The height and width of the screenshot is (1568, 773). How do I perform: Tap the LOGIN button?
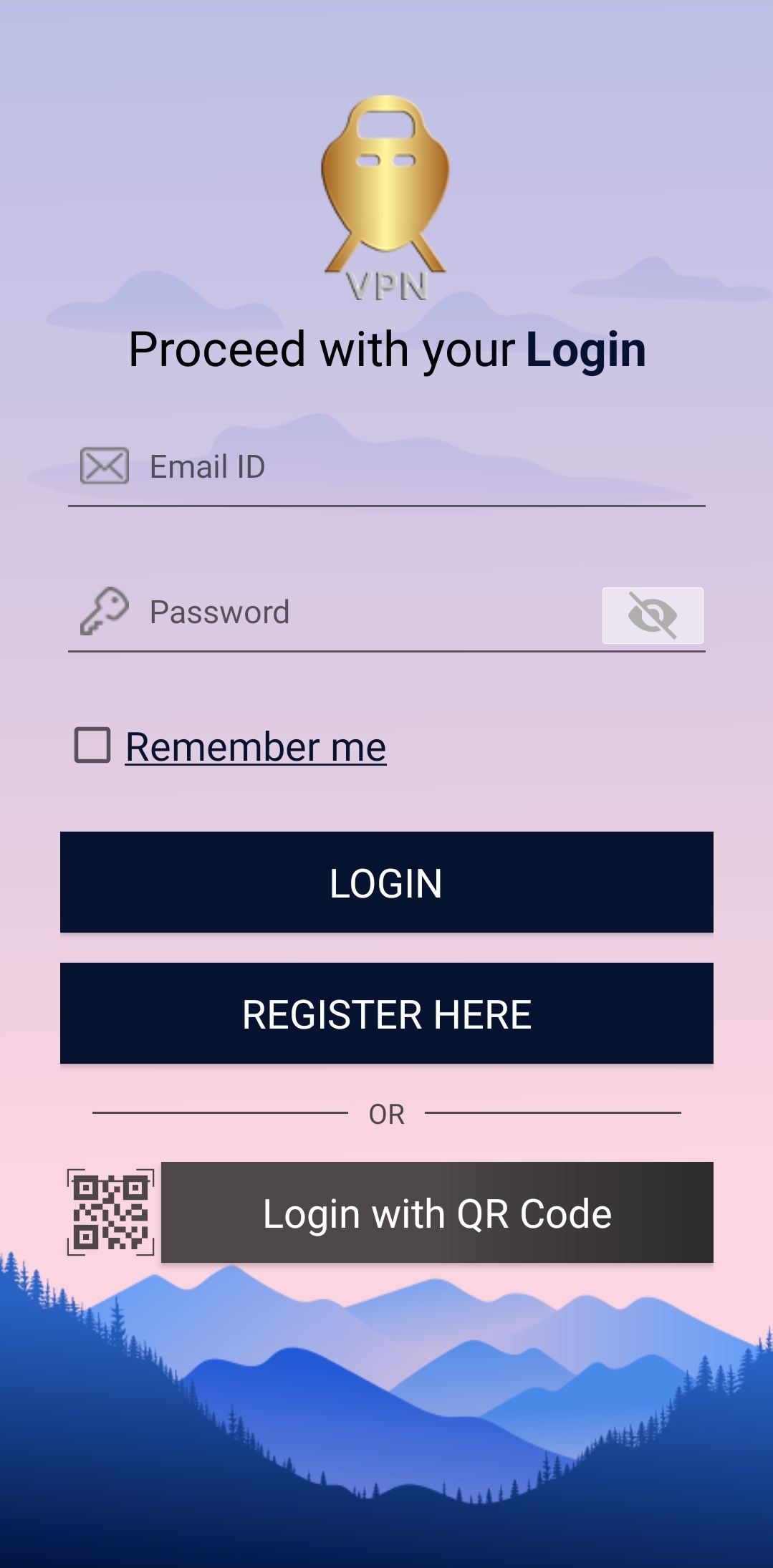(x=387, y=882)
